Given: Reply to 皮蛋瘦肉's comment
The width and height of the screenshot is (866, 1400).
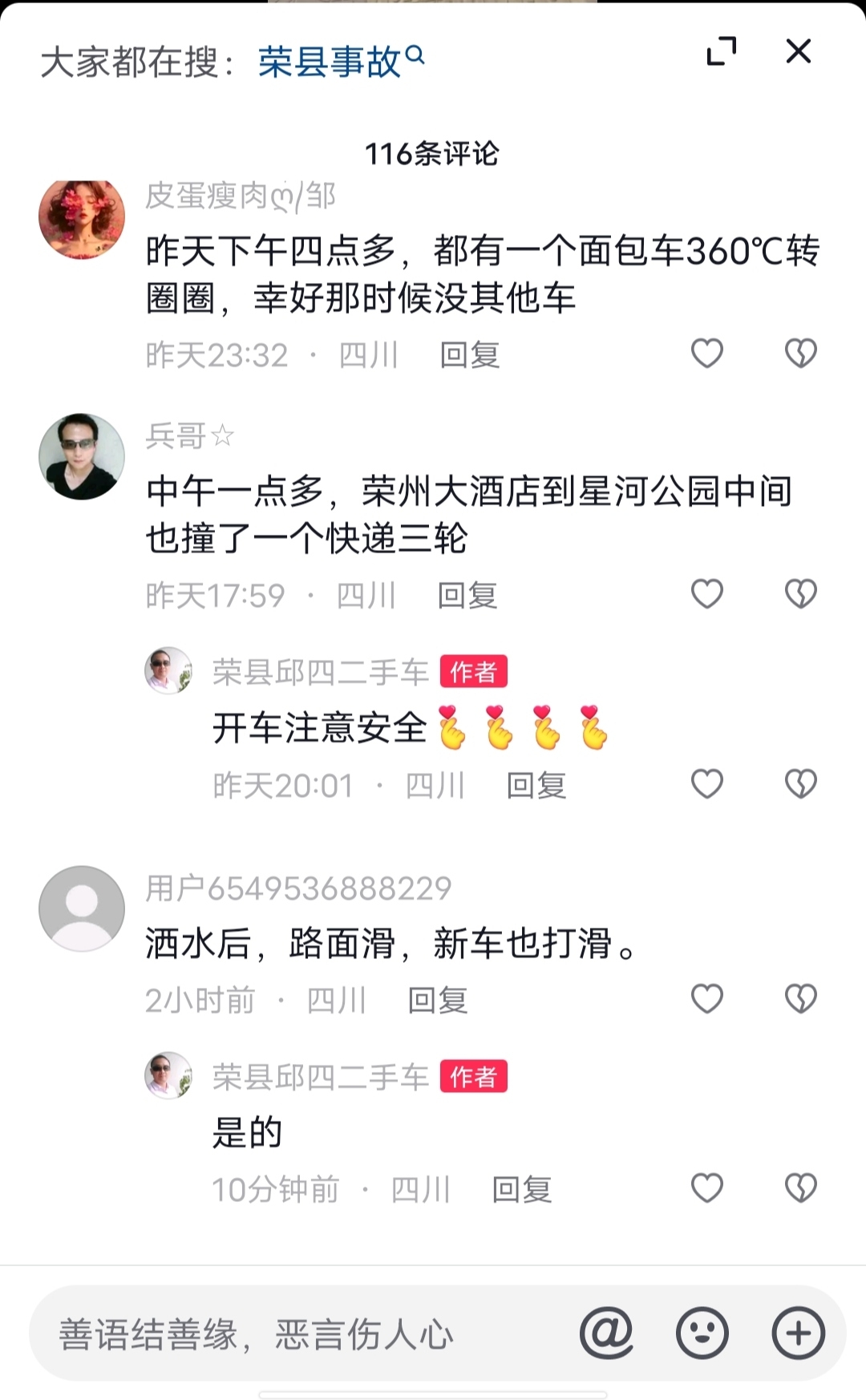Looking at the screenshot, I should point(470,355).
